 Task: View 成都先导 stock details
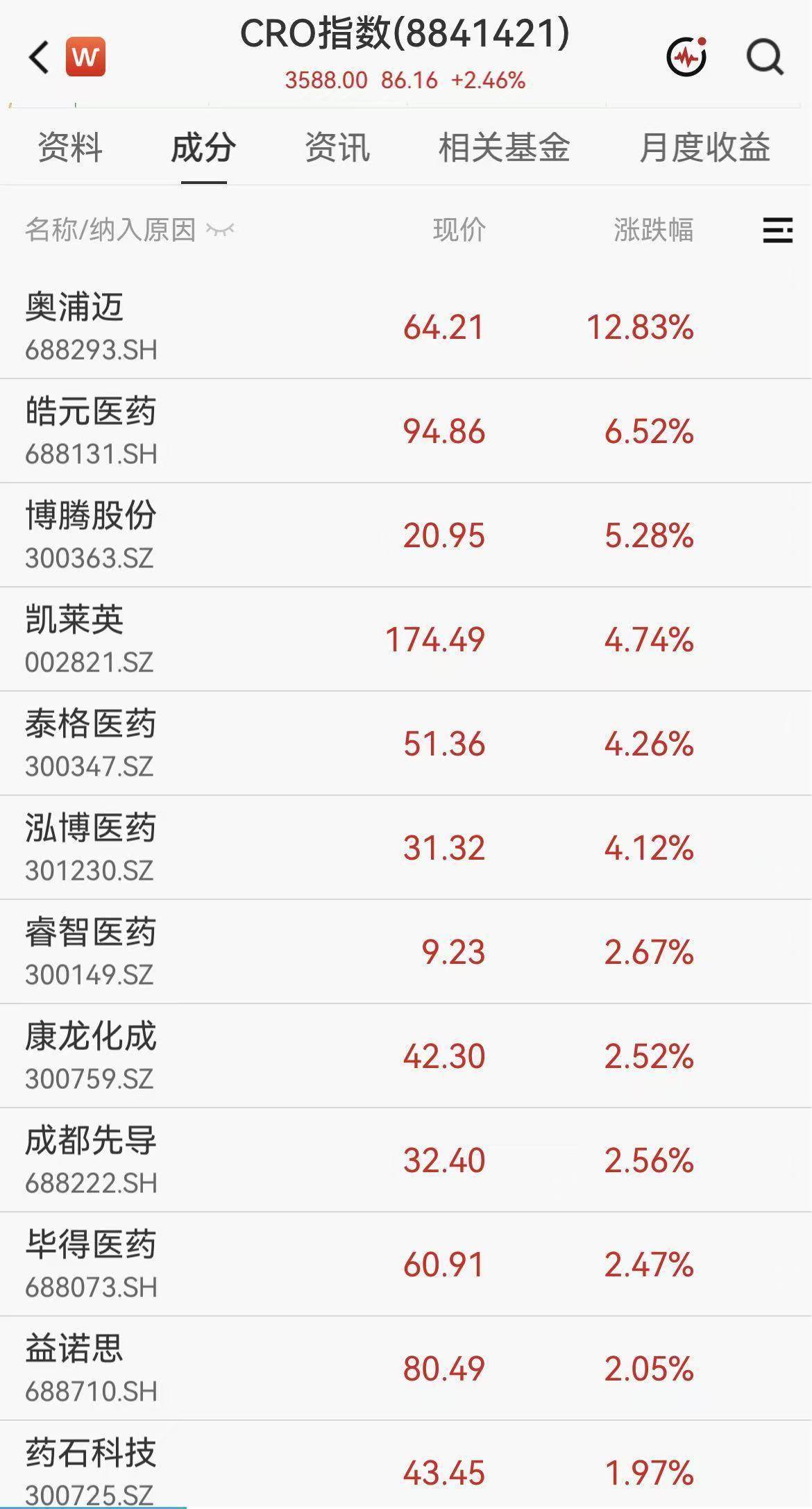[x=406, y=1160]
